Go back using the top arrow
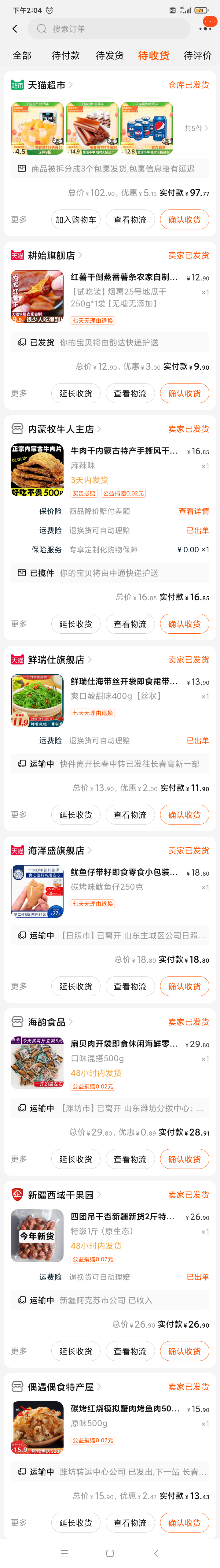220x1568 pixels. pos(15,29)
